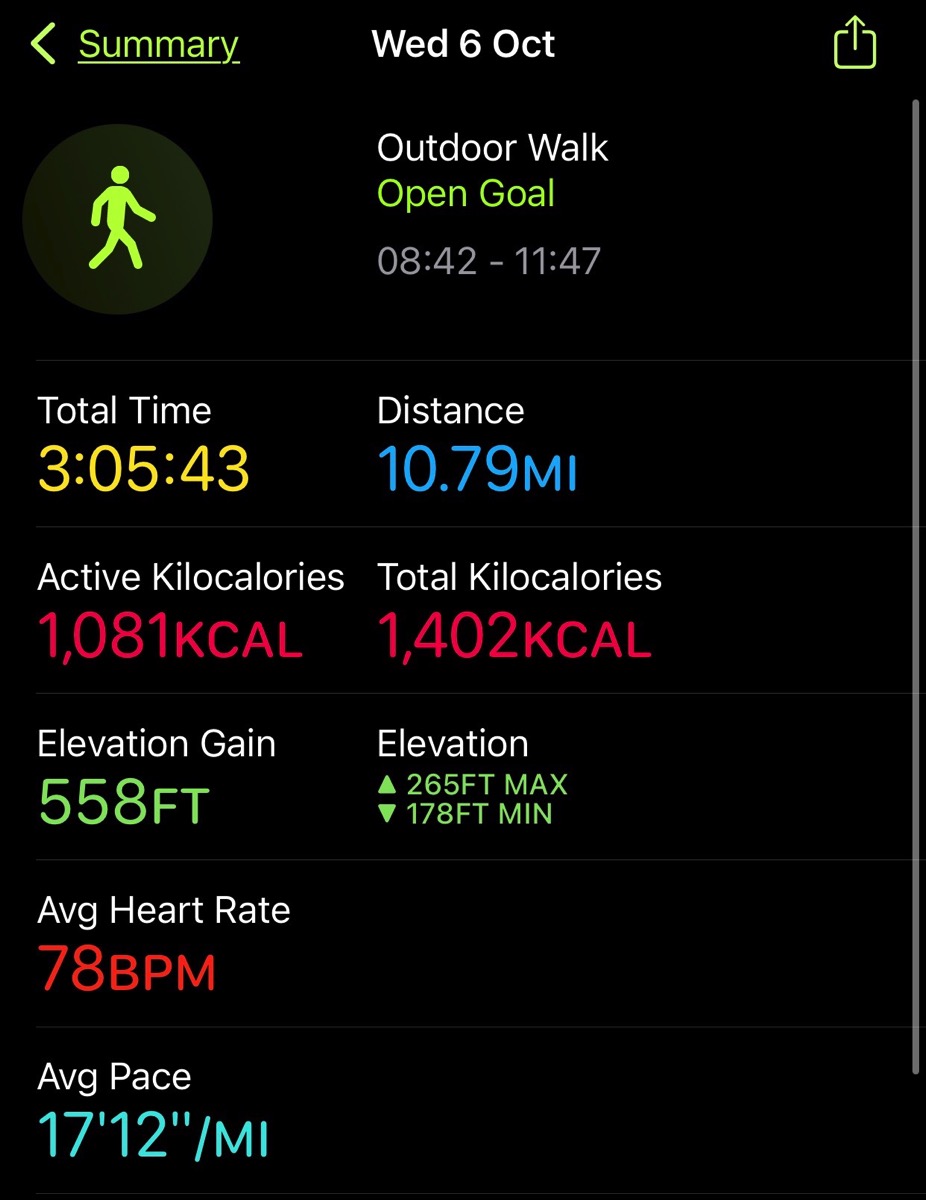The height and width of the screenshot is (1200, 926).
Task: Tap the yellow Total Time value
Action: click(143, 465)
